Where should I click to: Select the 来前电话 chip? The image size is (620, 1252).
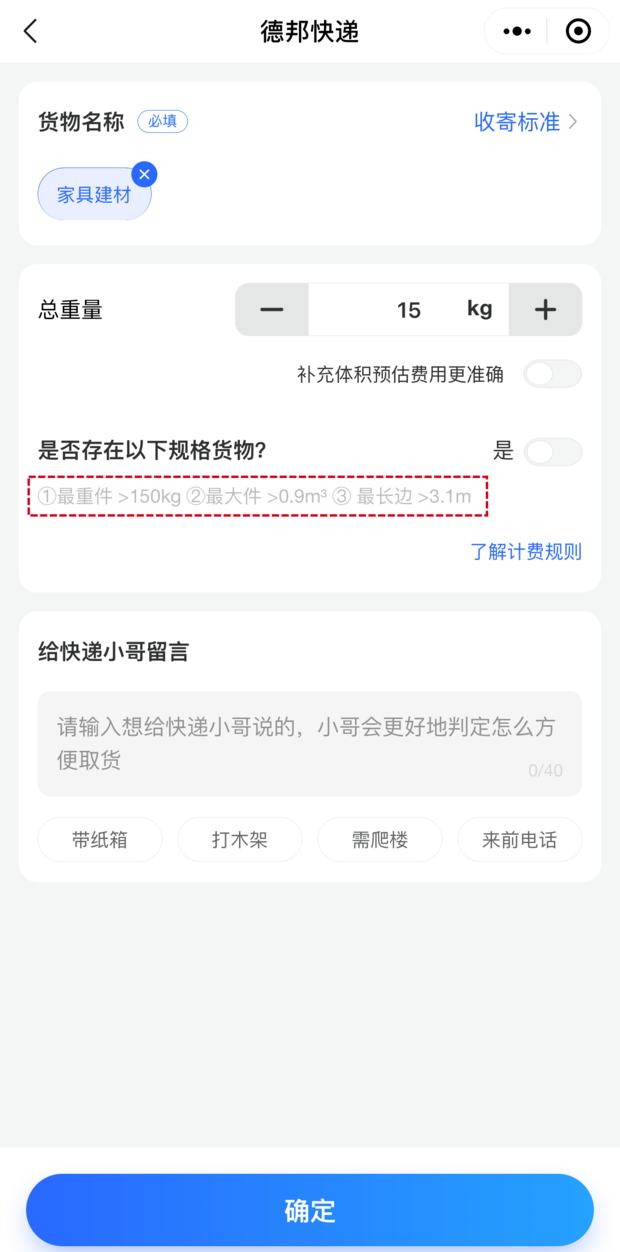[x=519, y=840]
